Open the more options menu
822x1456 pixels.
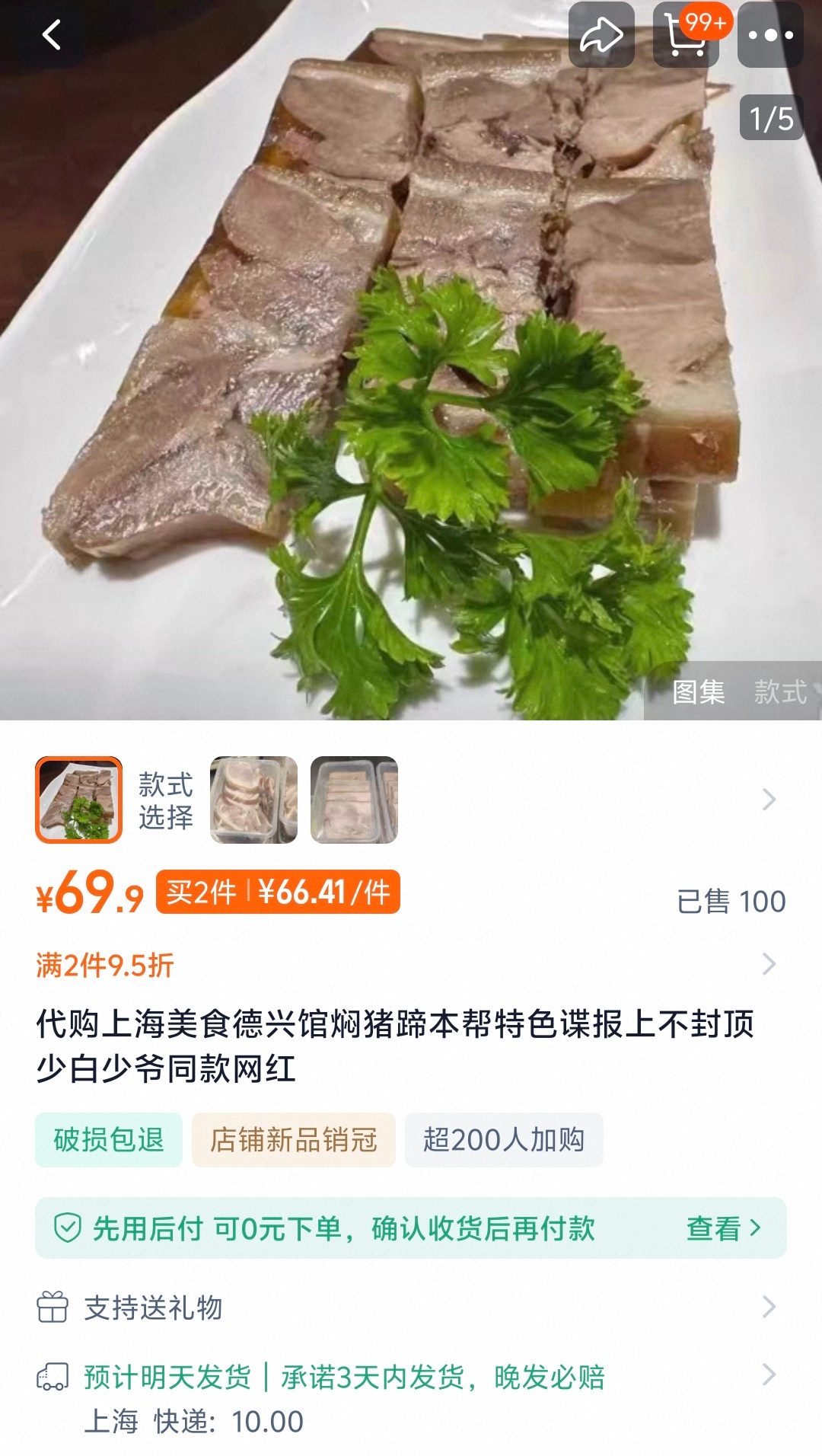point(770,35)
